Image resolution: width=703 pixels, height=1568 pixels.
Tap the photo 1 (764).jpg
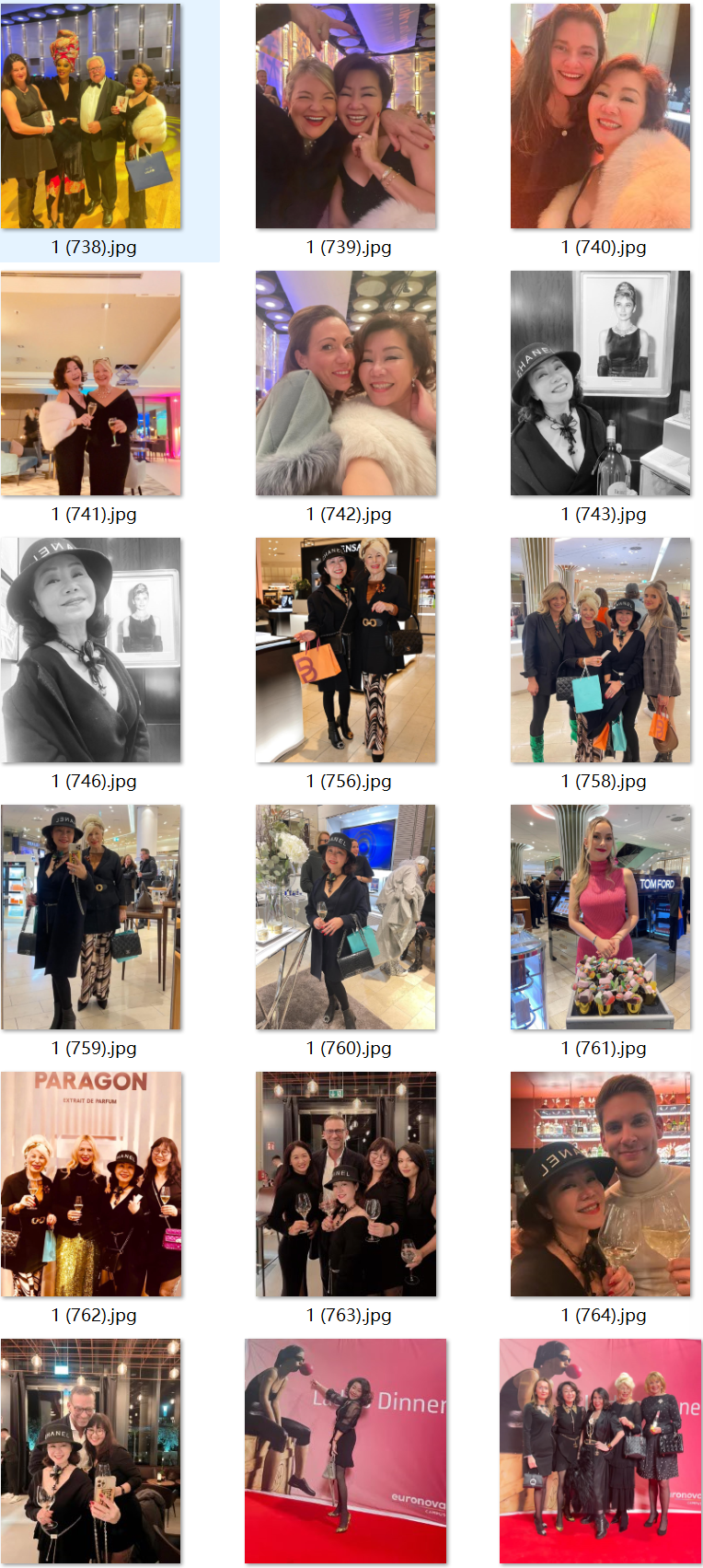(600, 1184)
